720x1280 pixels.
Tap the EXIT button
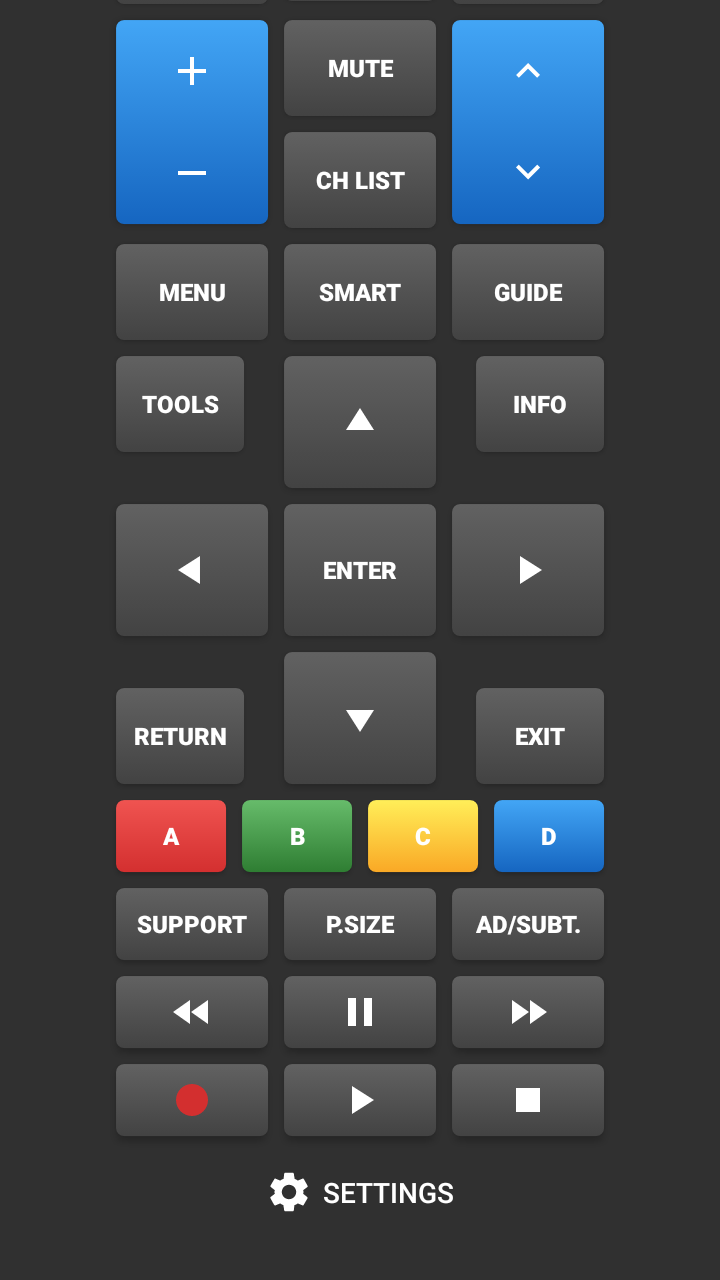click(x=540, y=736)
